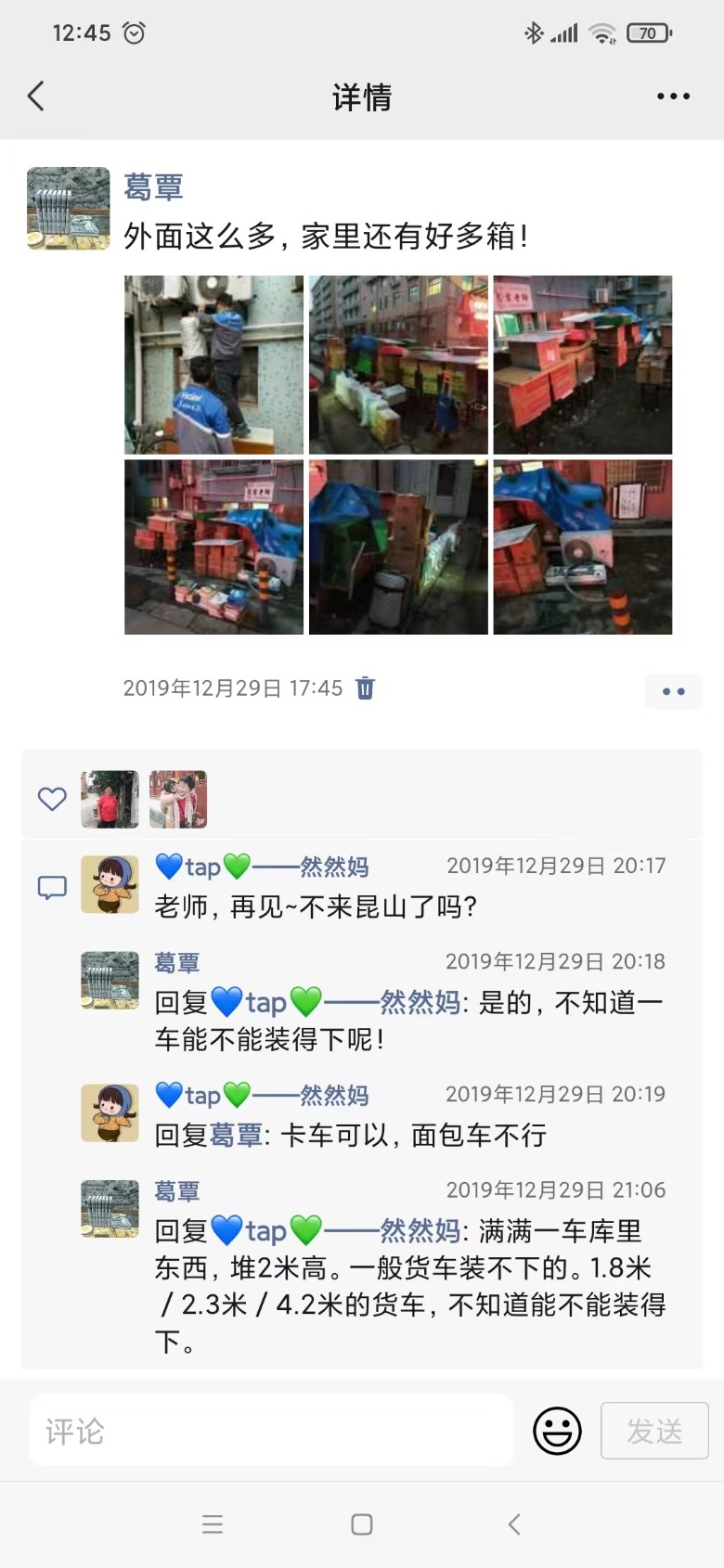Tap the 评论 comment input field
This screenshot has height=1568, width=724.
(271, 1430)
